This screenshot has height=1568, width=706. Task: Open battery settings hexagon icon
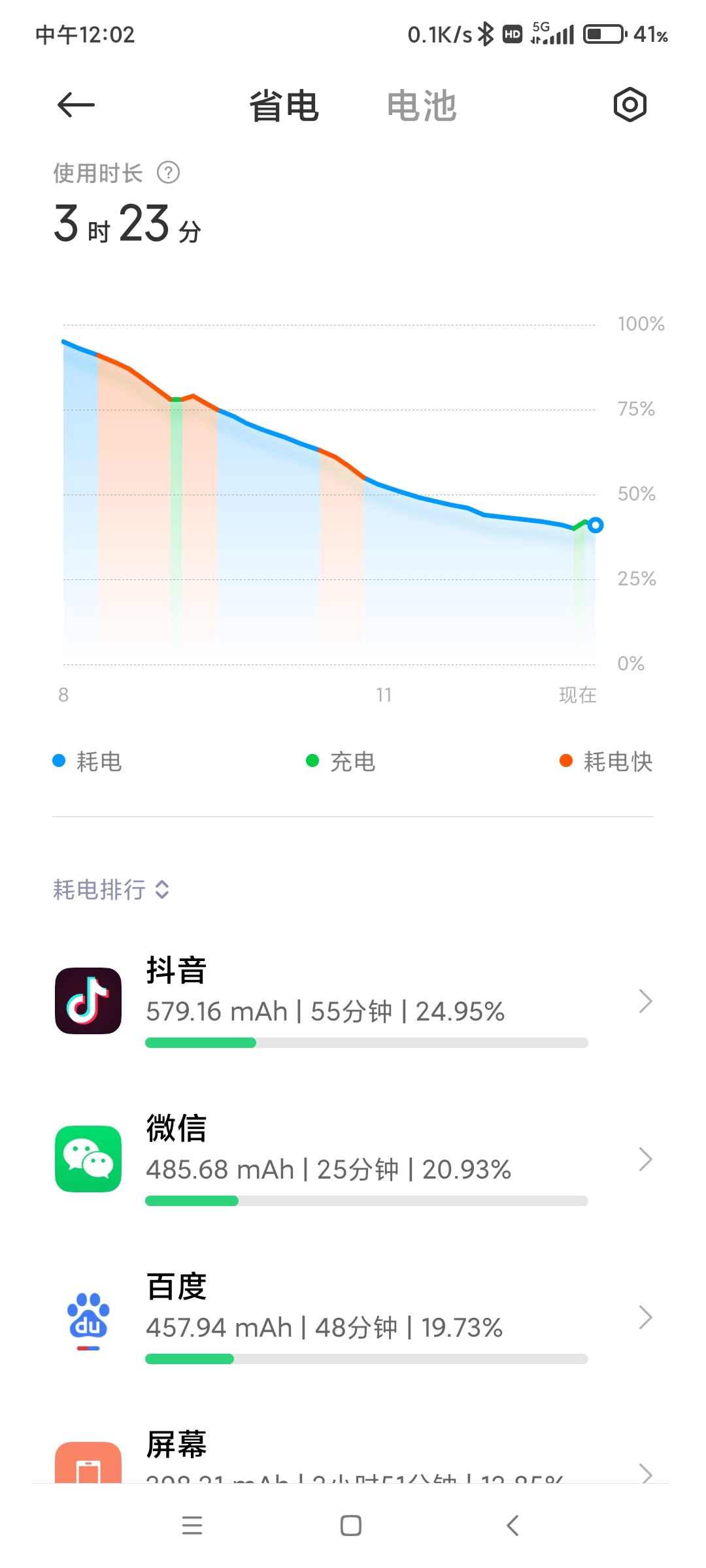(630, 105)
